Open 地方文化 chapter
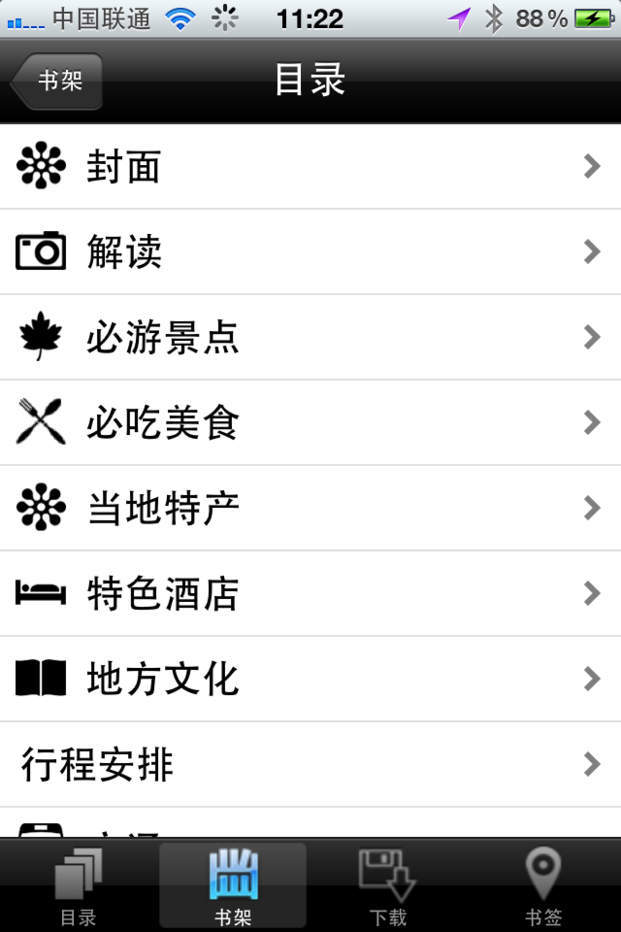 click(310, 679)
